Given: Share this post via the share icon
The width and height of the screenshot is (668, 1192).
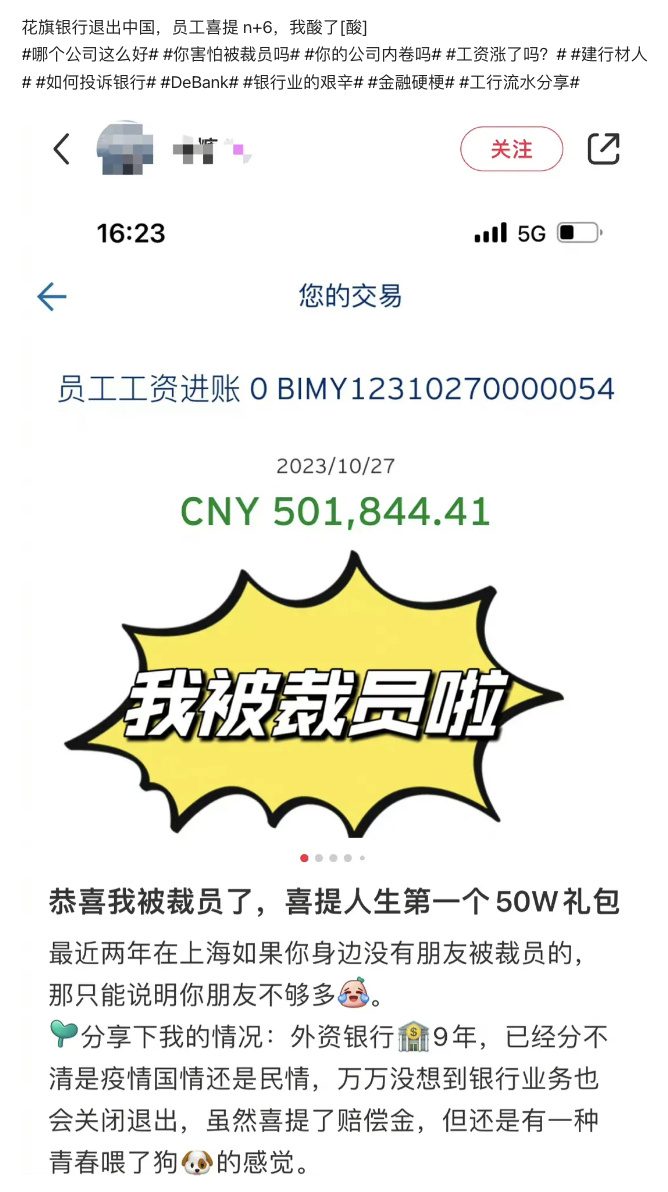Looking at the screenshot, I should click(604, 149).
